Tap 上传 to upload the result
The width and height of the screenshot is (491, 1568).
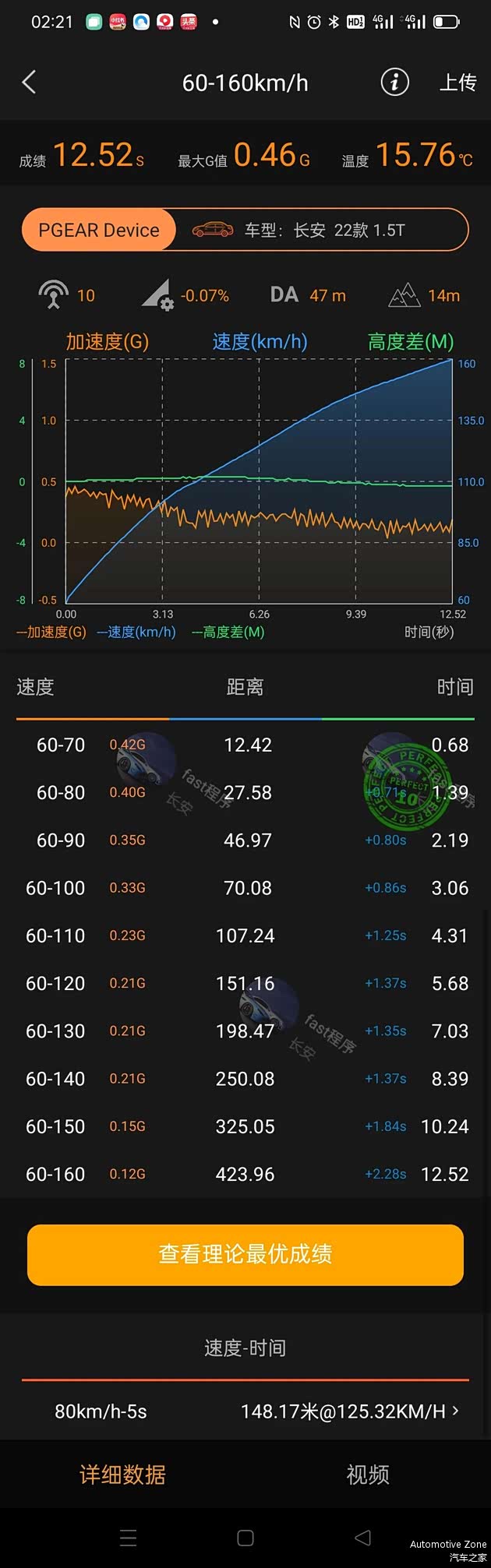457,83
